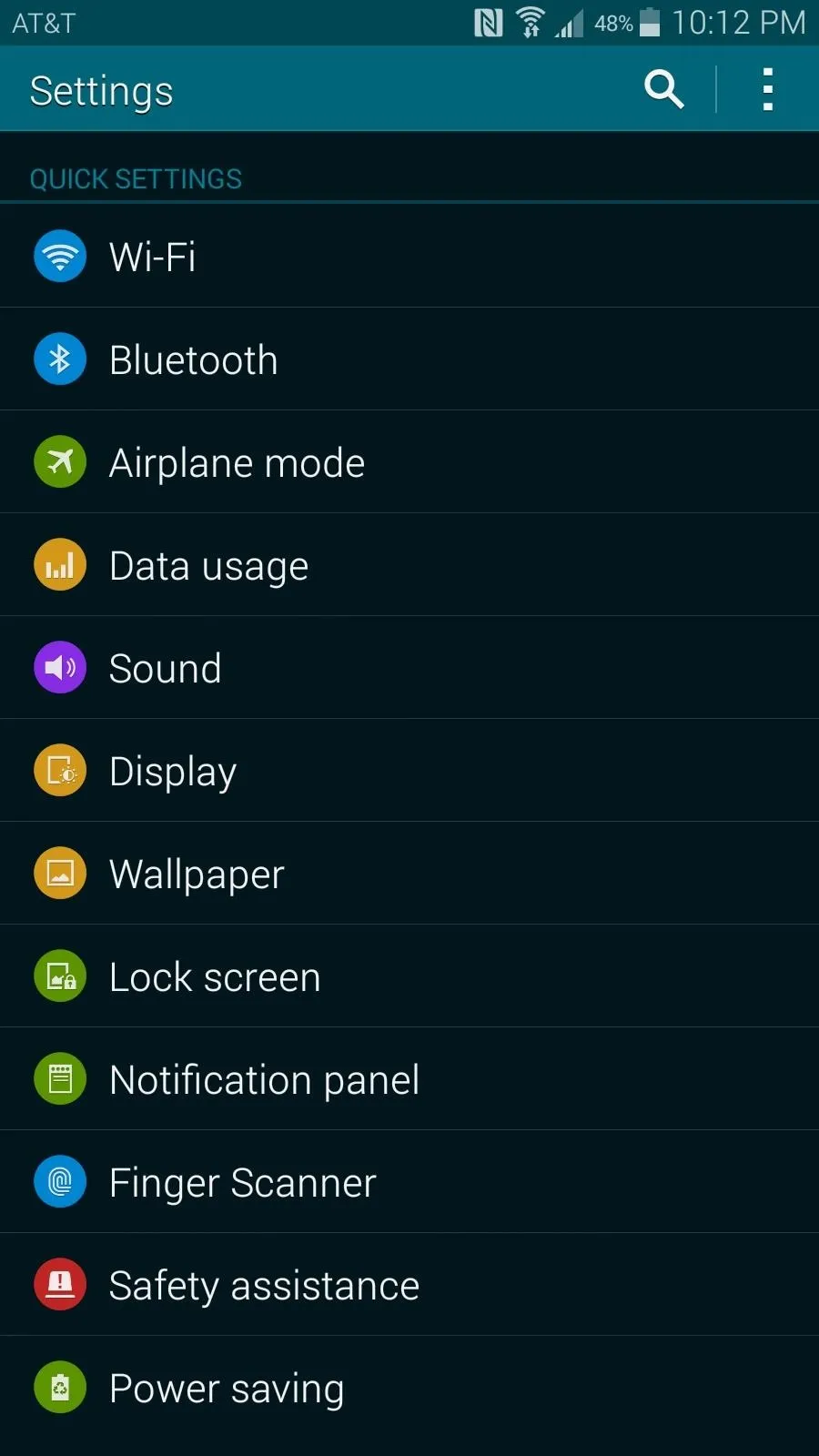Go to Power saving settings

pyautogui.click(x=409, y=1387)
